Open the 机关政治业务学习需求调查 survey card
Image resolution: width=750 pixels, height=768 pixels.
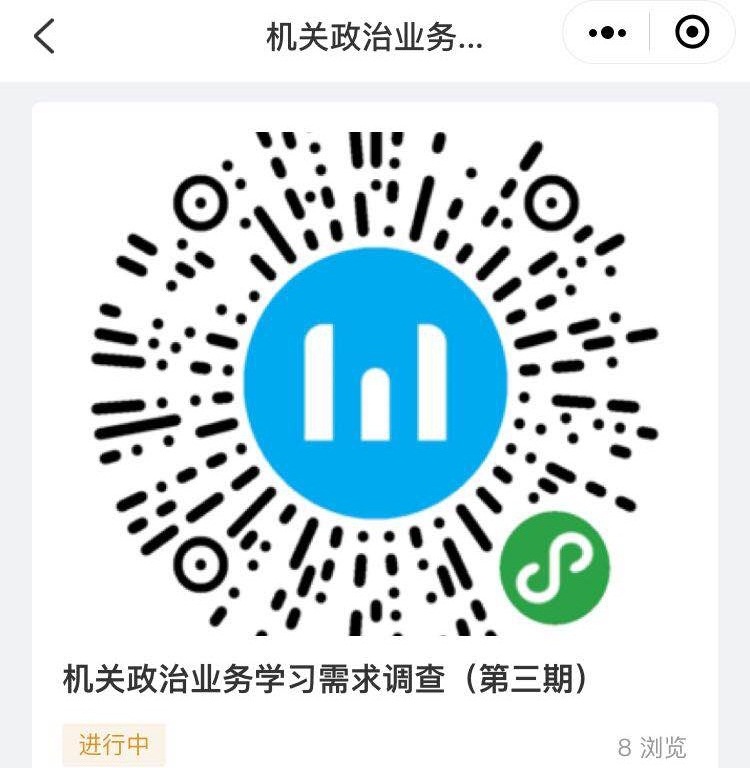point(326,680)
